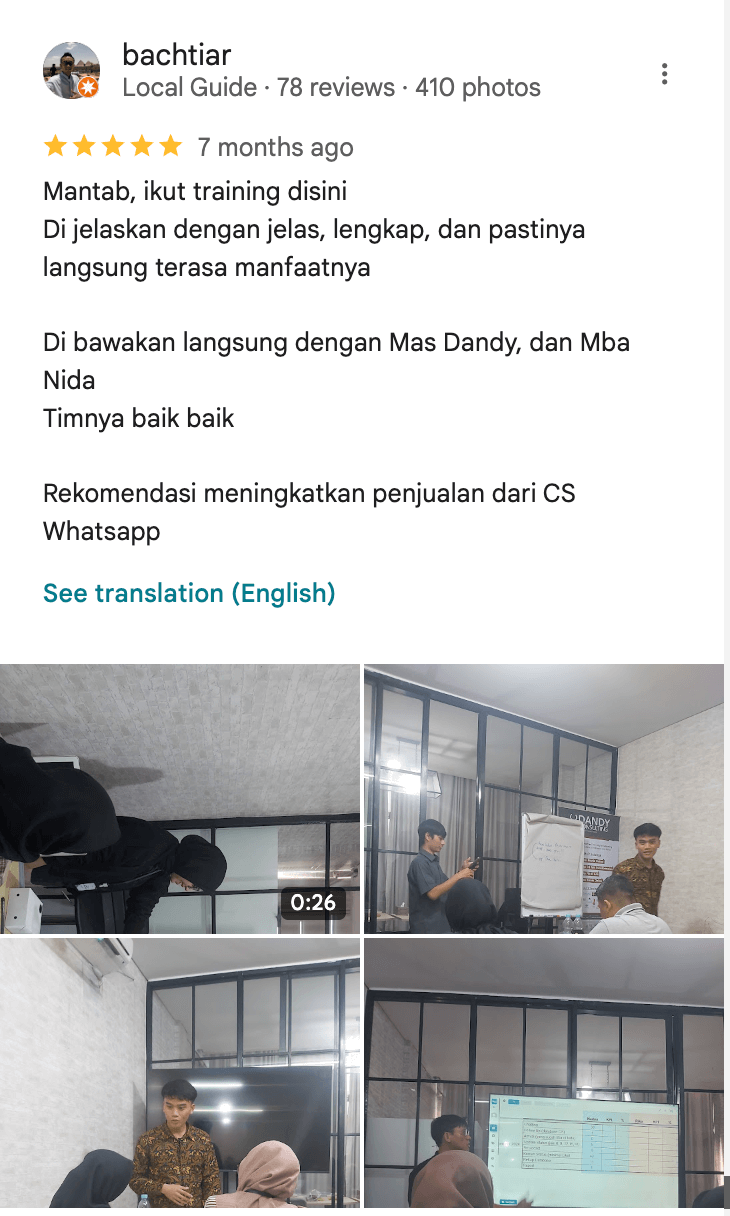
Task: Play the 0:26 video in the review
Action: click(x=180, y=798)
